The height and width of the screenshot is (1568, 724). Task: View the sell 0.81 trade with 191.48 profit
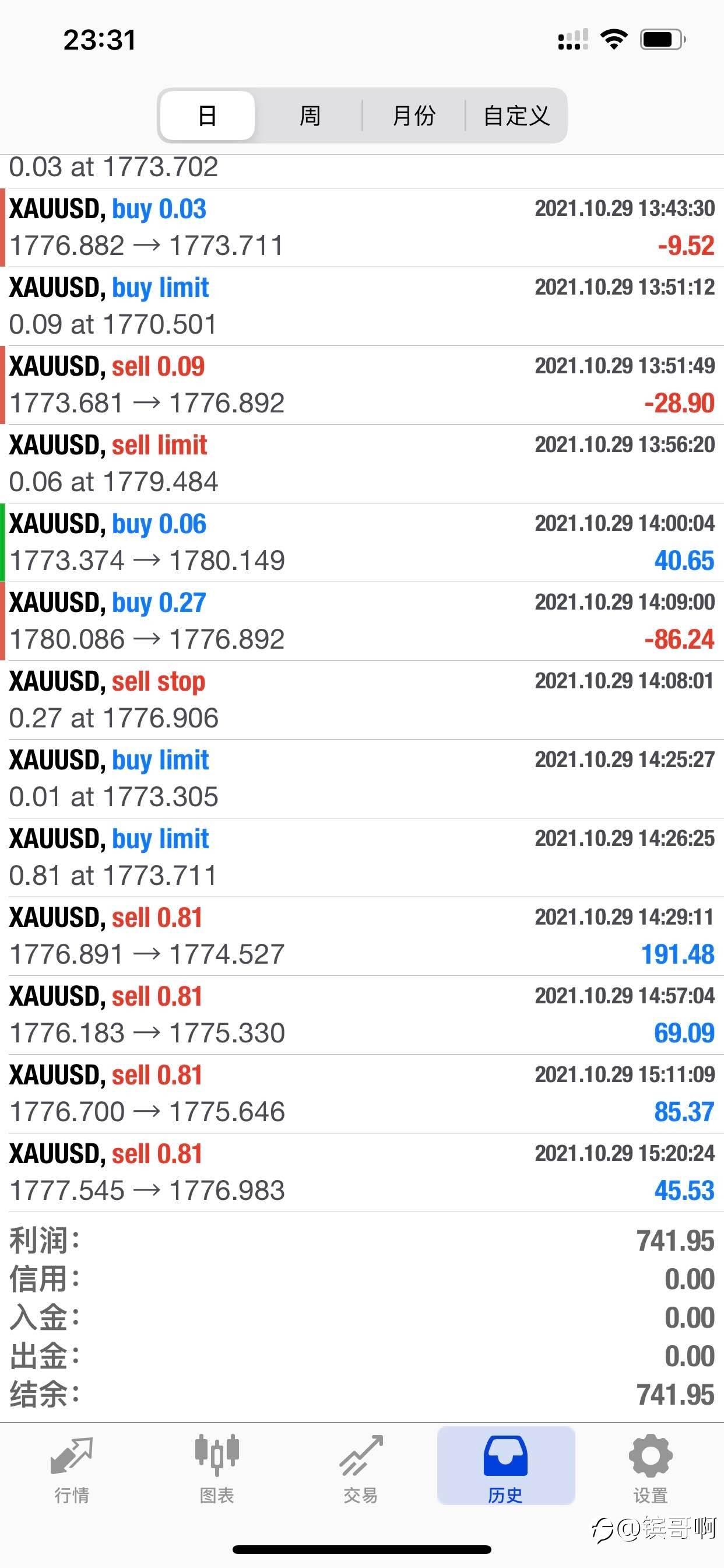[x=362, y=936]
